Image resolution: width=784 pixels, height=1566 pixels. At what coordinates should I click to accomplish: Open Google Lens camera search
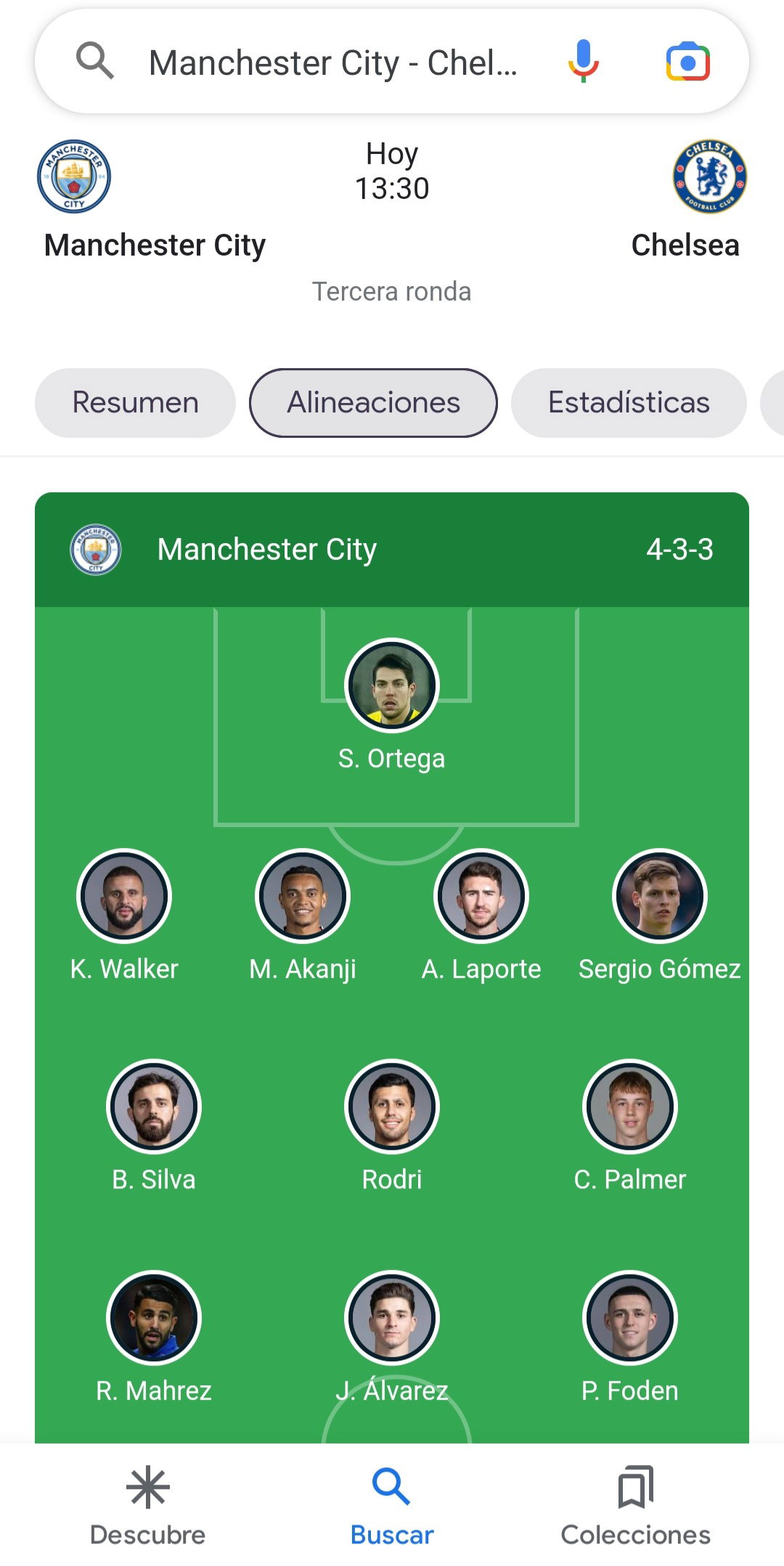[687, 62]
